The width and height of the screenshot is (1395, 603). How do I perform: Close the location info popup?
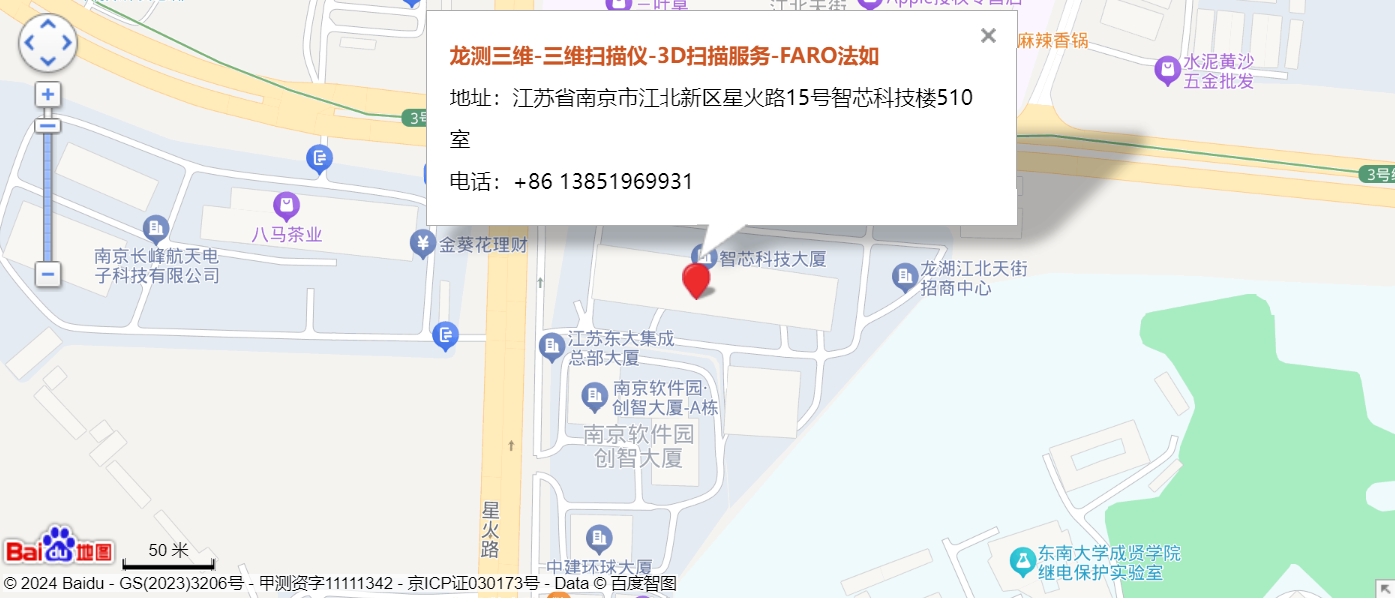[x=988, y=36]
